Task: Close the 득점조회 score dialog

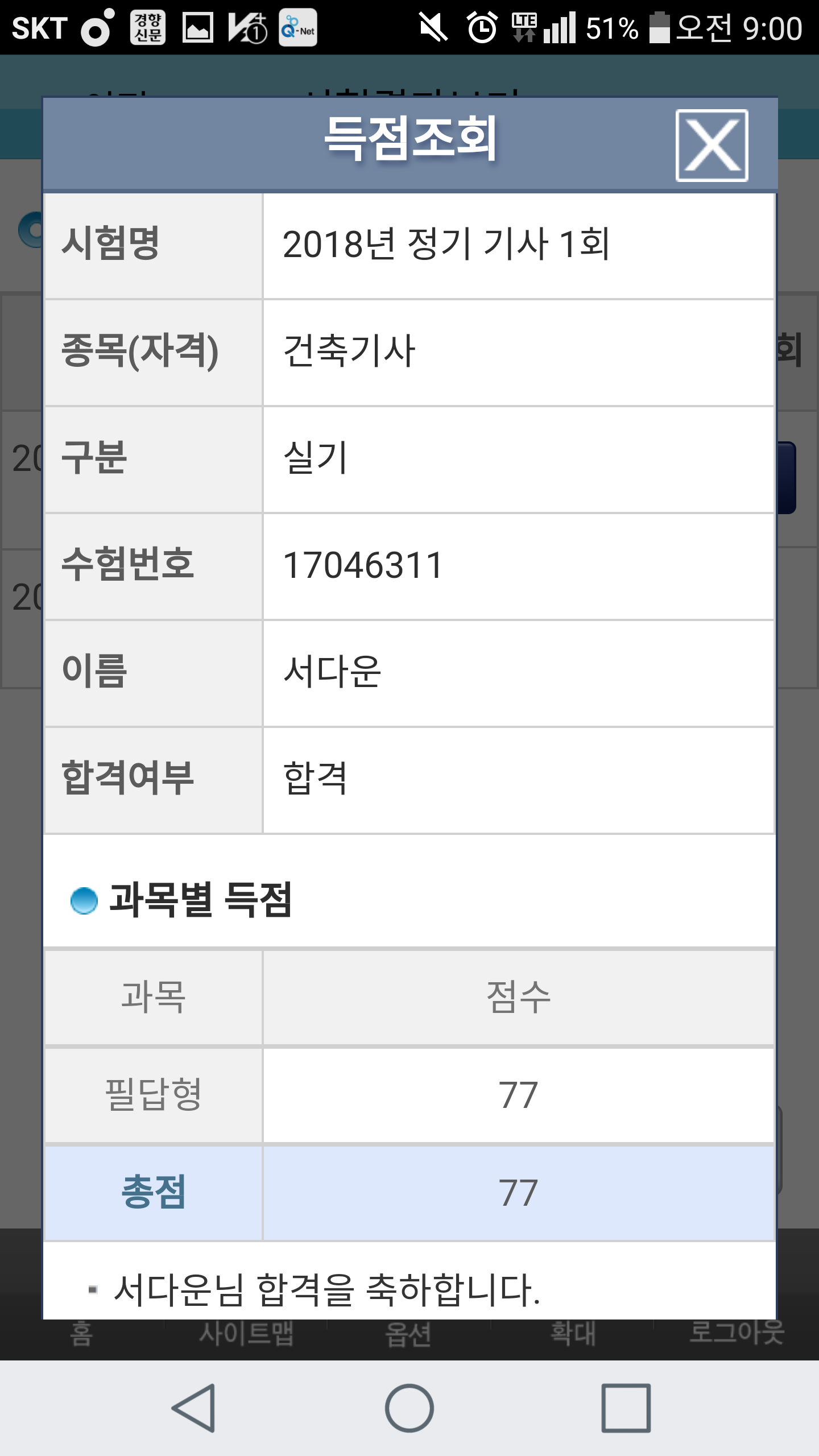Action: 712,146
